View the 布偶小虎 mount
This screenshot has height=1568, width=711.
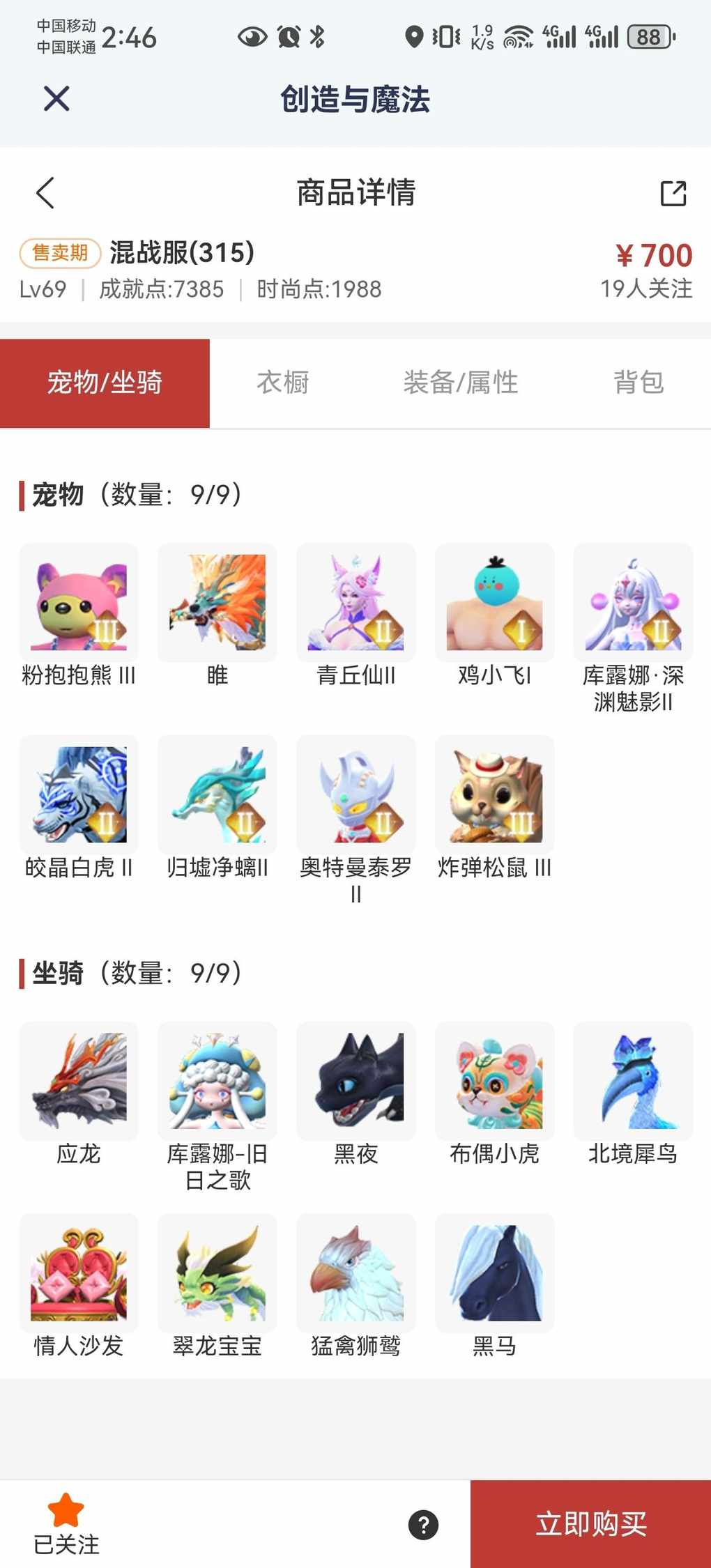click(x=494, y=1081)
